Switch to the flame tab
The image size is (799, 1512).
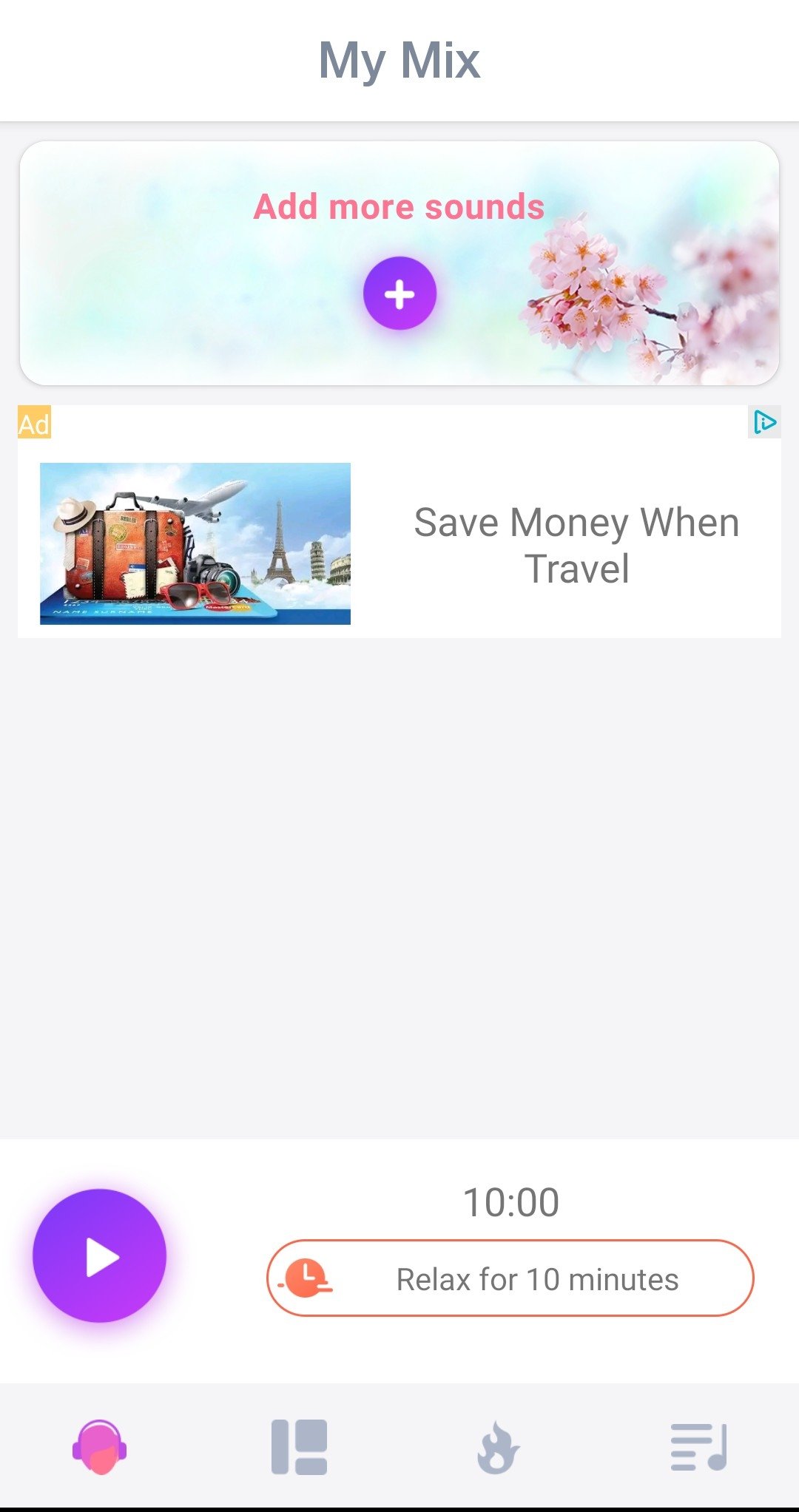coord(499,1448)
